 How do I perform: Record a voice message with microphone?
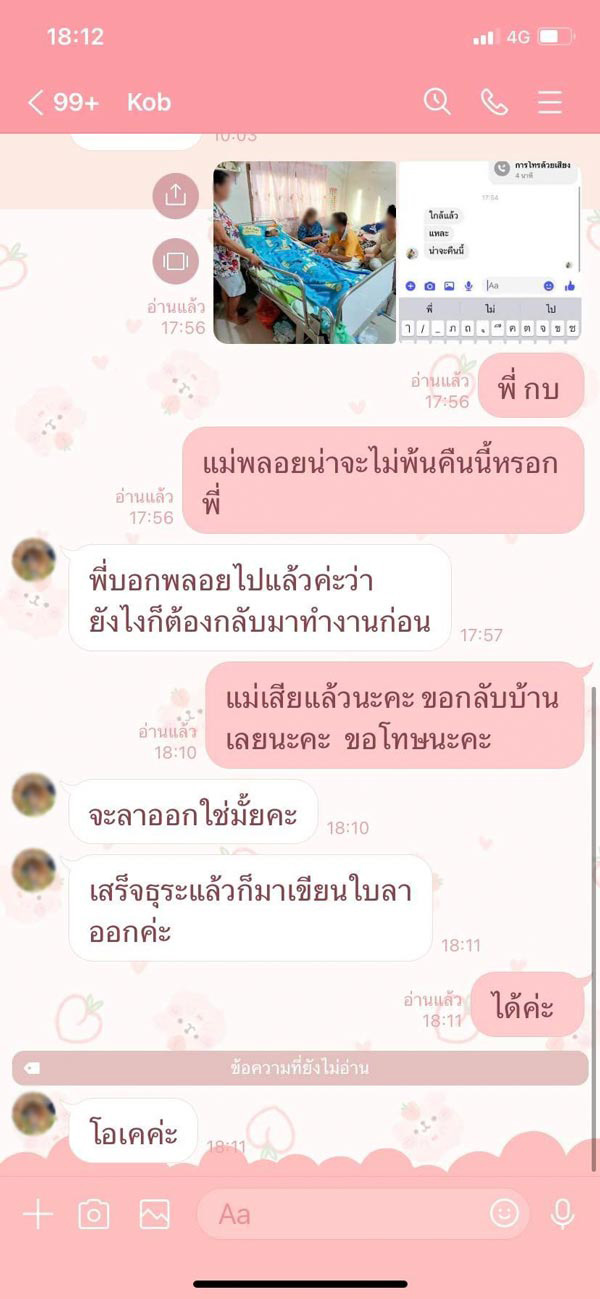[562, 1214]
